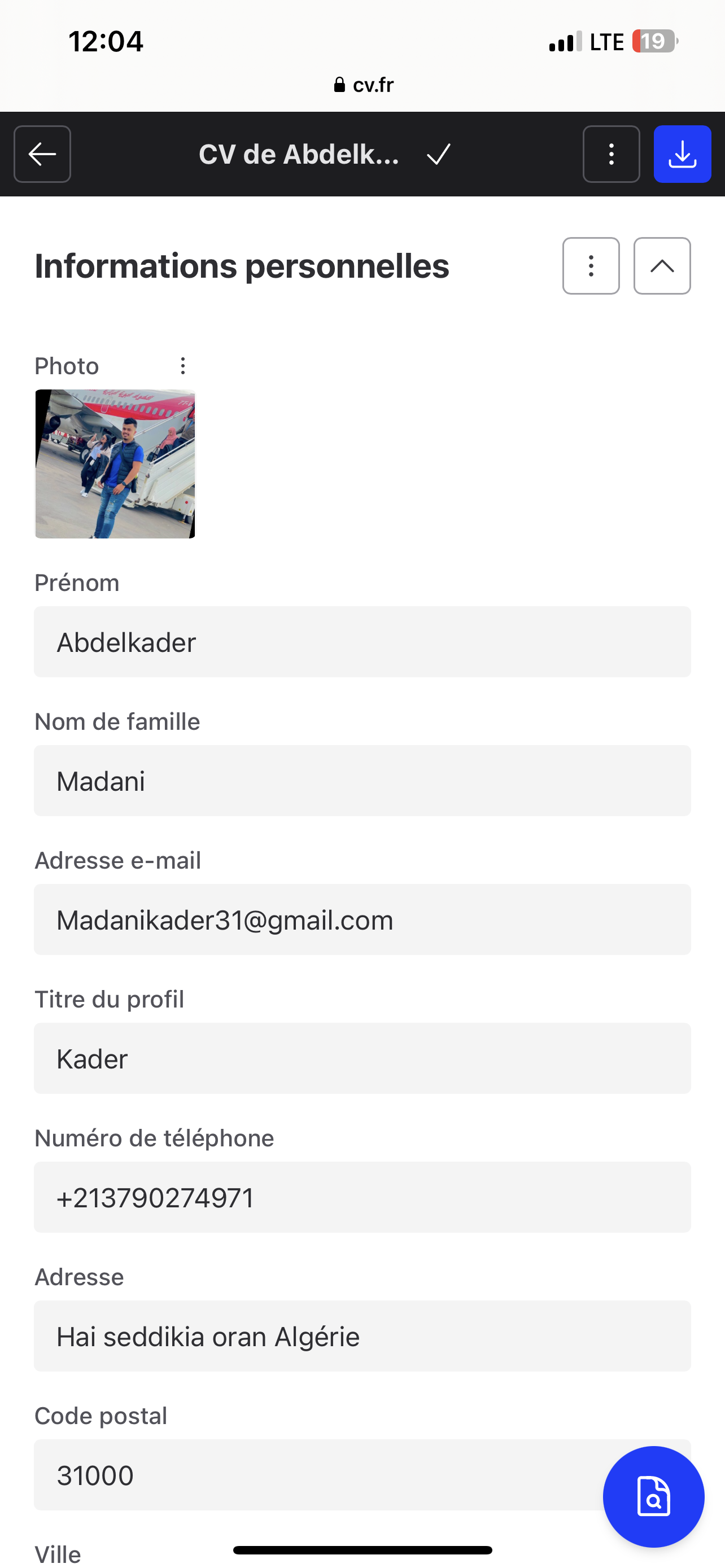Tap the checkmark beside the CV title
The height and width of the screenshot is (1568, 725).
point(438,154)
